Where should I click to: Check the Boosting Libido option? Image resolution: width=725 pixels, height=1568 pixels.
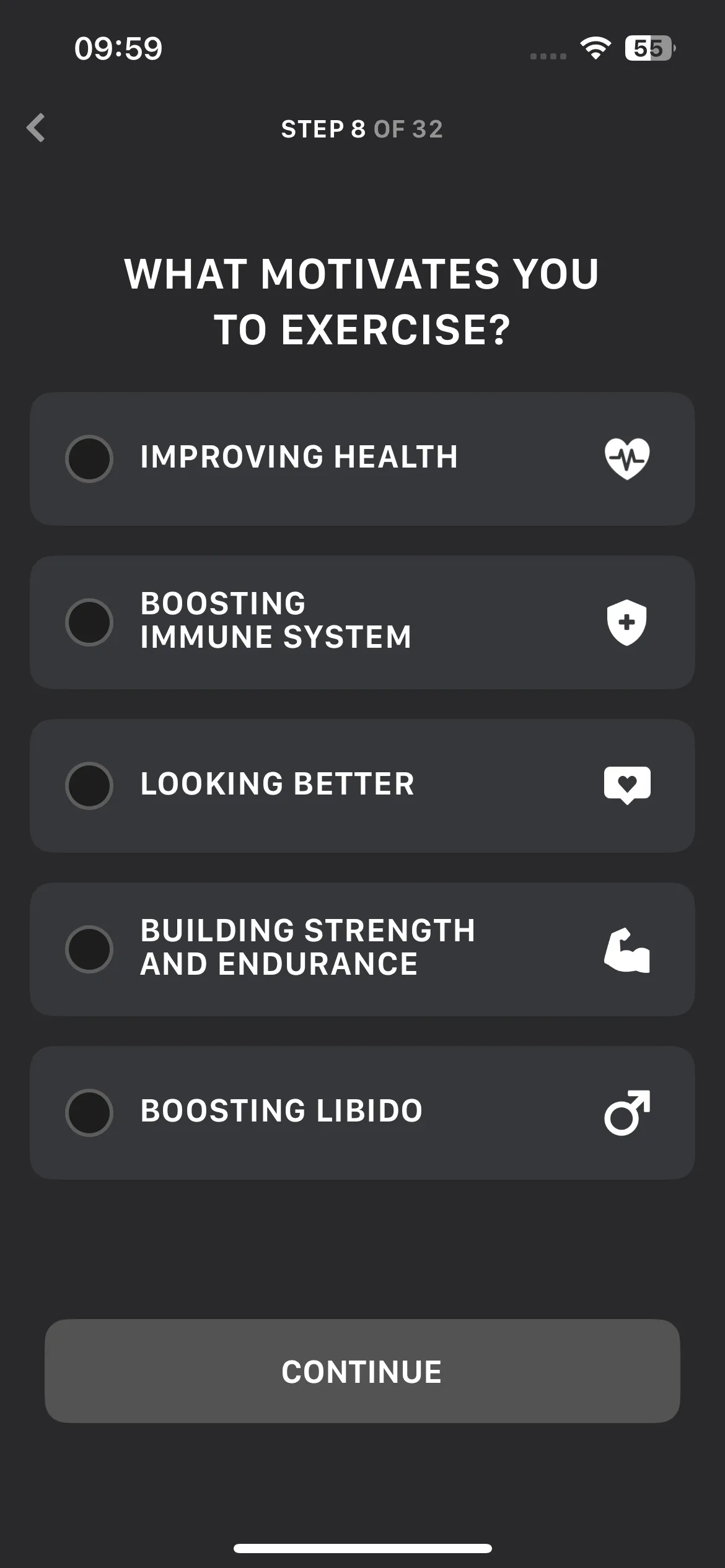coord(362,1113)
